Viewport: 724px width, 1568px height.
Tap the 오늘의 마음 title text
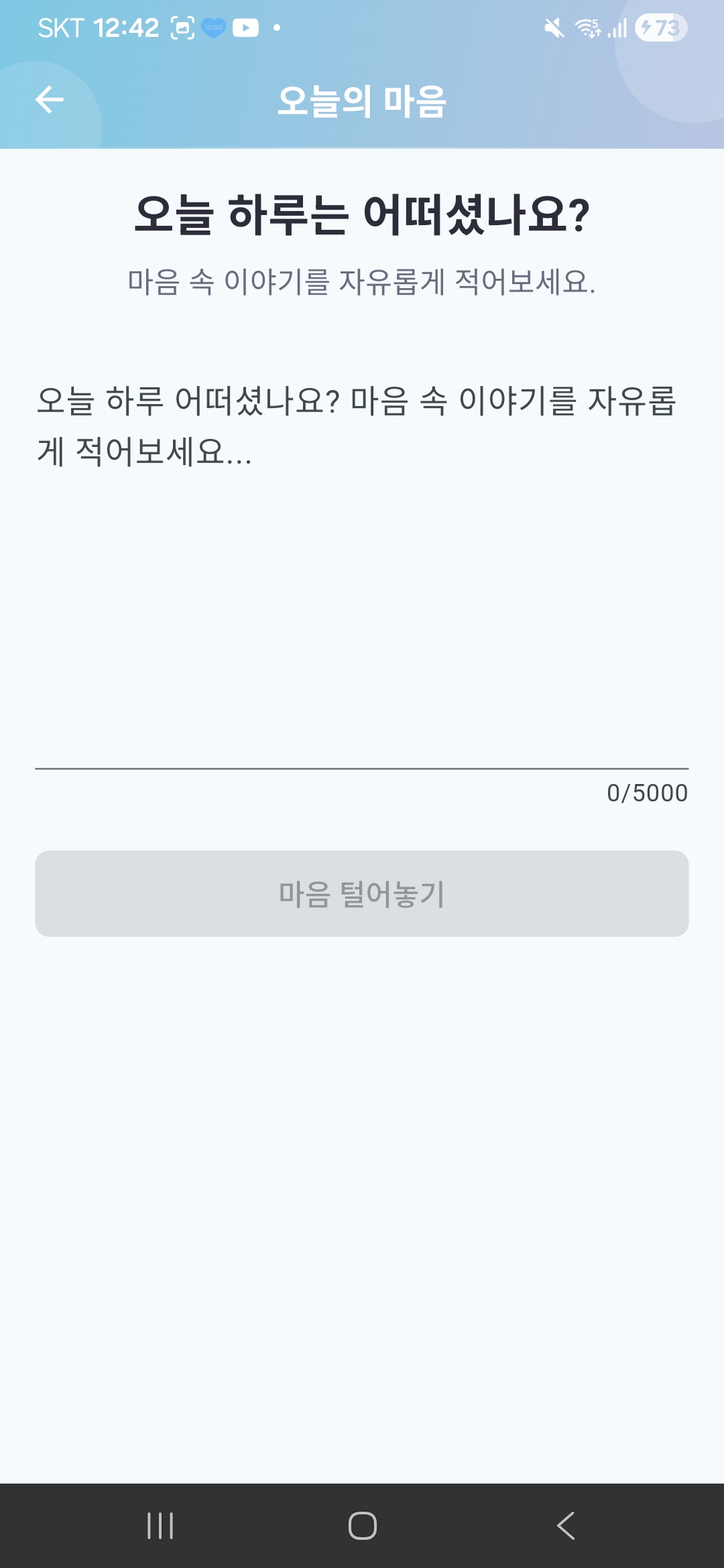[x=362, y=101]
